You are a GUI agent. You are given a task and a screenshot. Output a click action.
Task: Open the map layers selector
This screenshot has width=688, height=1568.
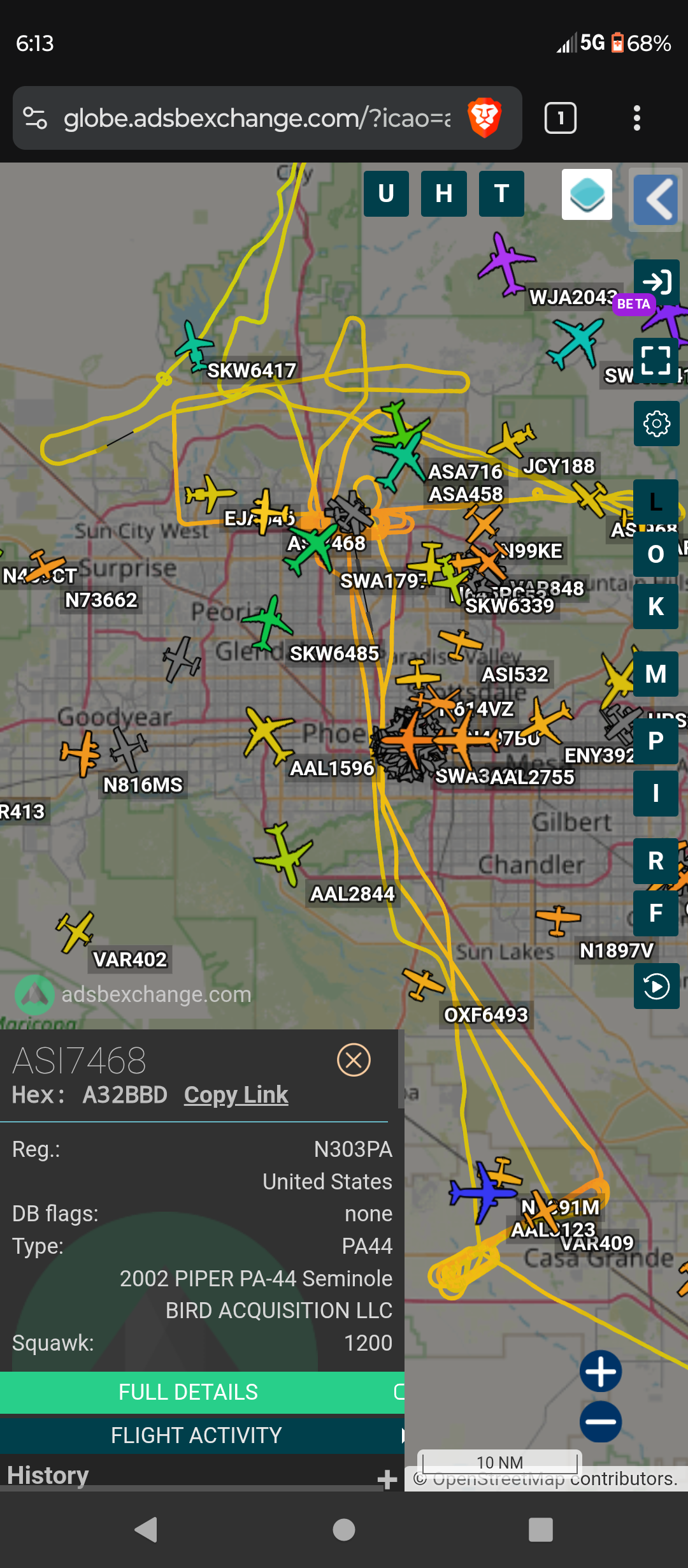coord(587,194)
